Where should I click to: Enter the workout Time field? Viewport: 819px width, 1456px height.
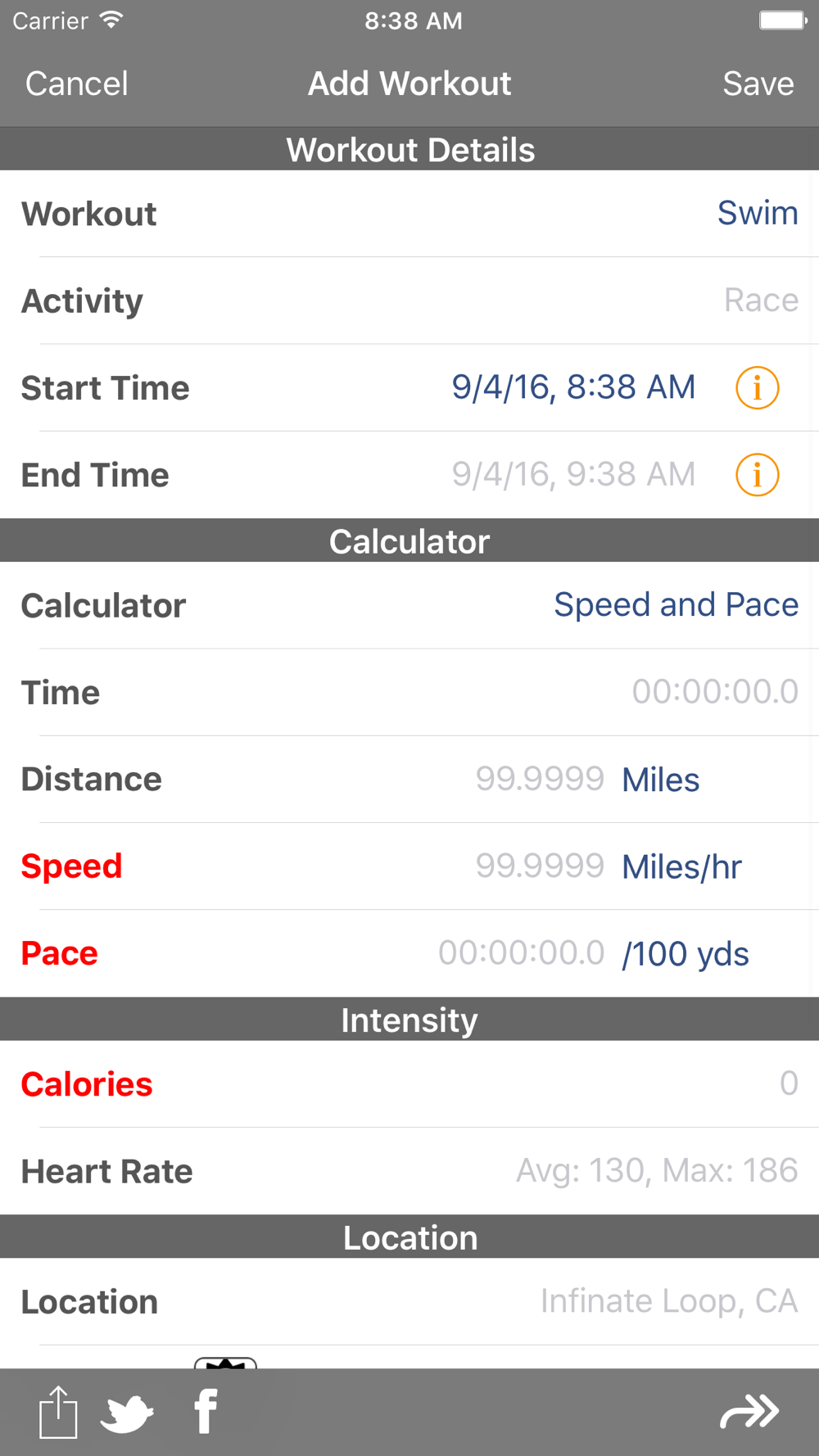pyautogui.click(x=409, y=692)
